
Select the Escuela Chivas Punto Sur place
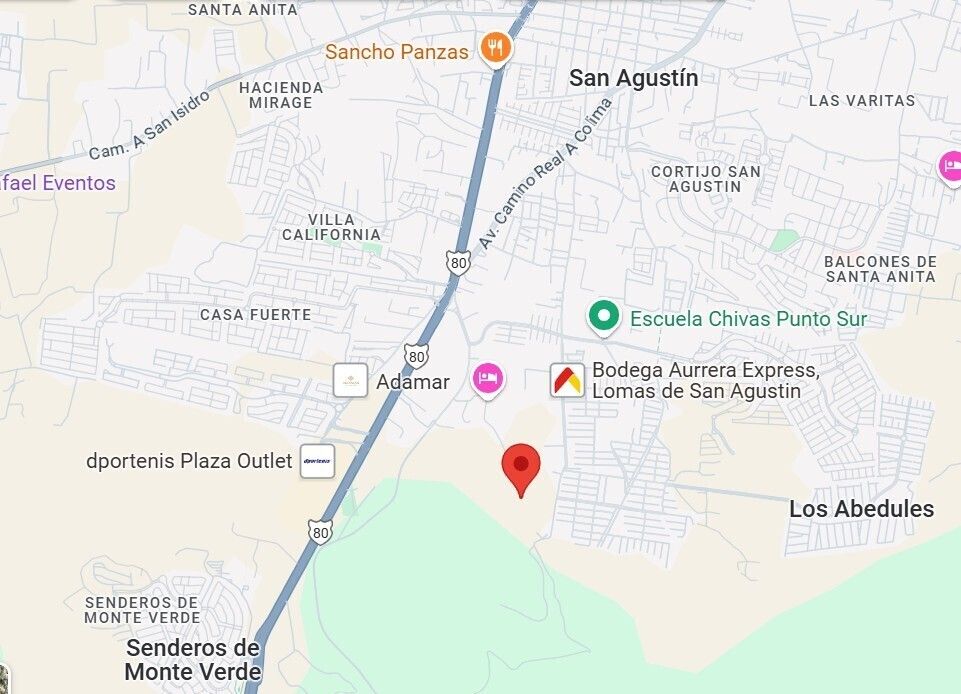[x=602, y=318]
